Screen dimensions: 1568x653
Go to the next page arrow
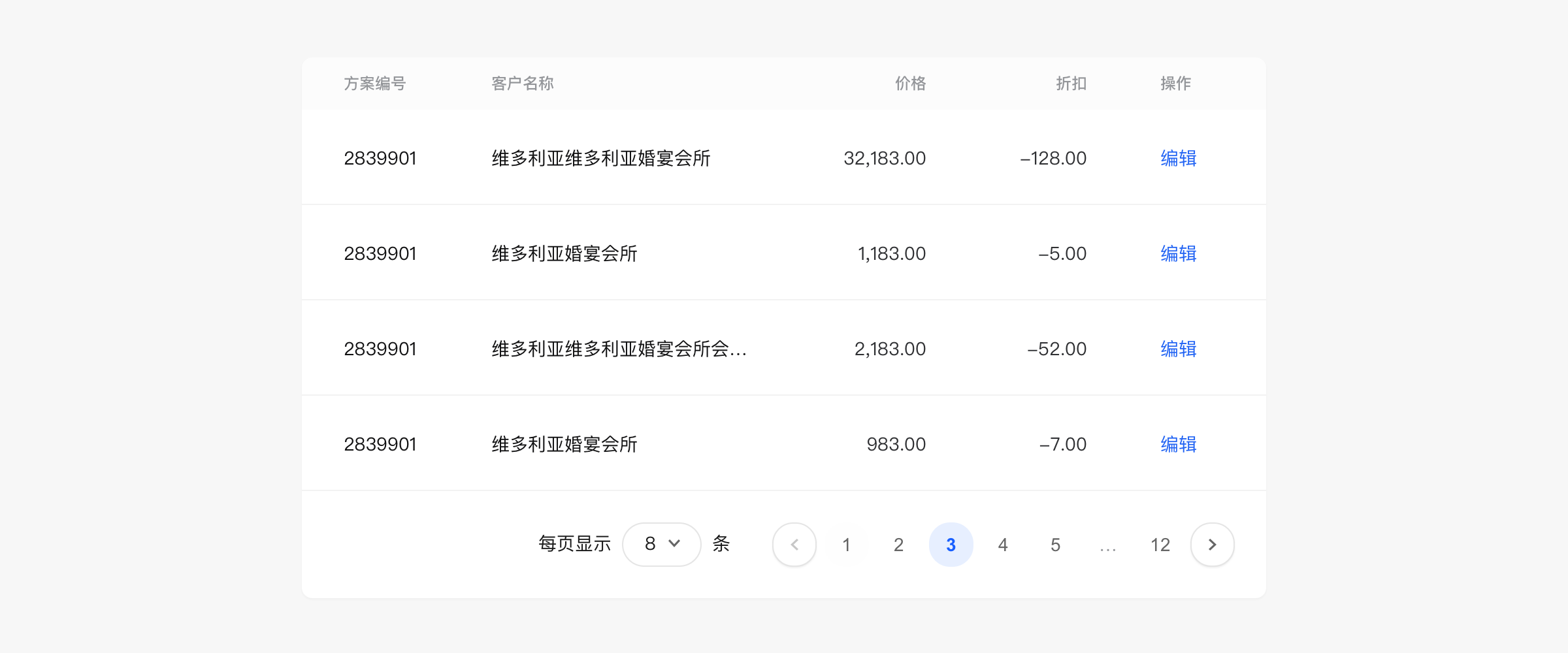(1212, 545)
